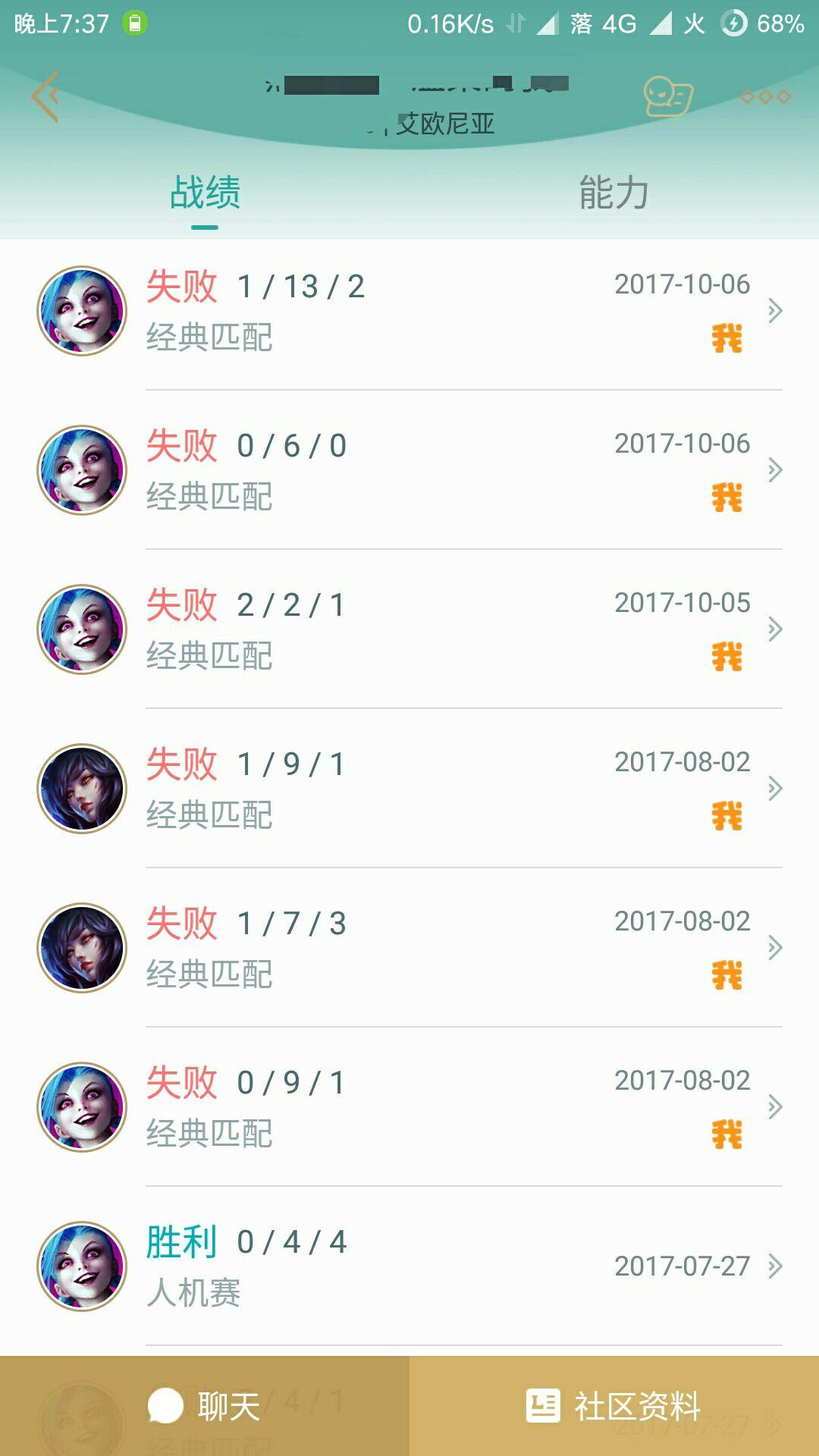Open the 2 / 2 / 1 match record
This screenshot has height=1456, width=819.
pyautogui.click(x=409, y=629)
